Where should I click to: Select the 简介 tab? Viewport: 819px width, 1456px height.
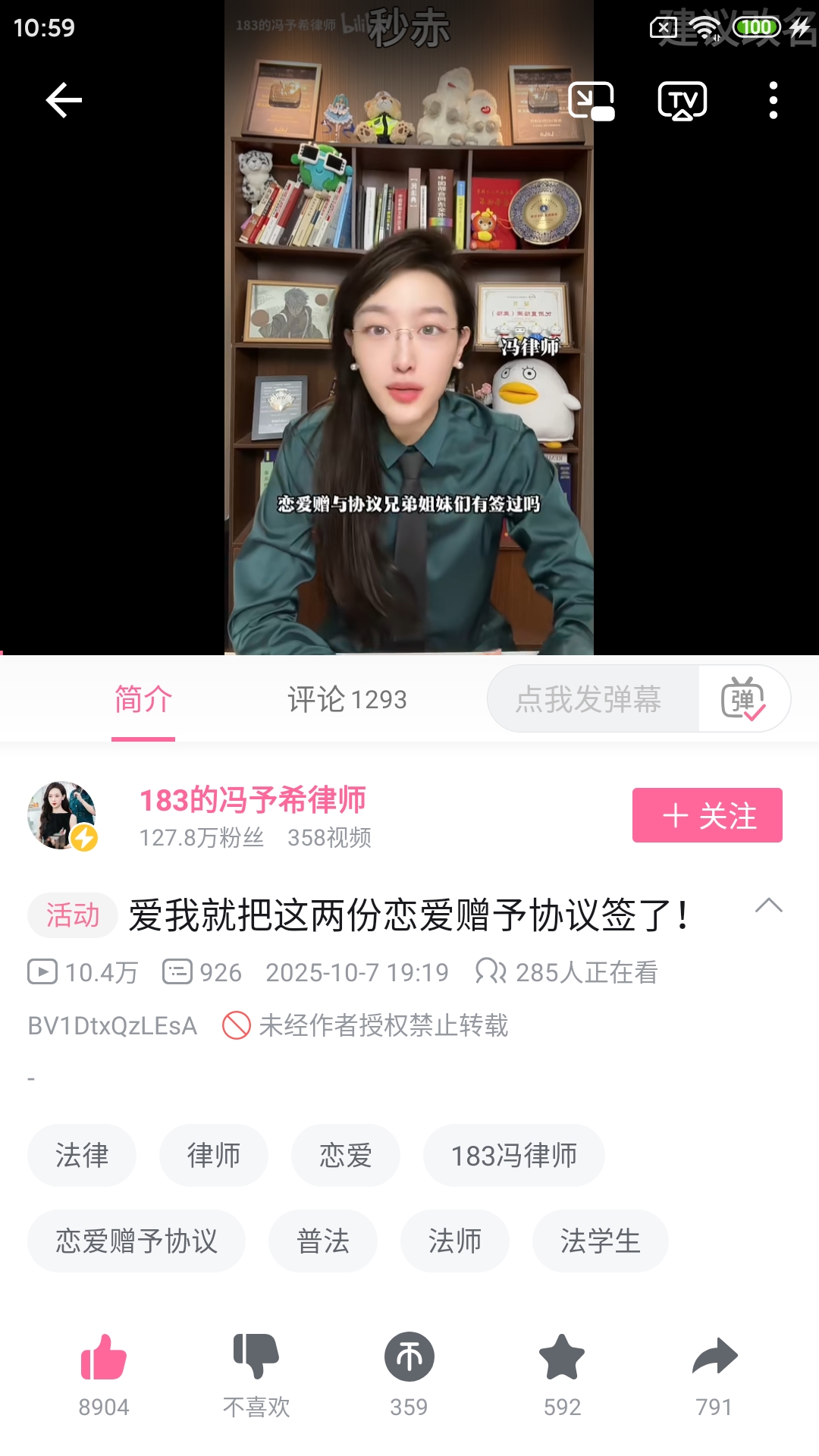[143, 699]
